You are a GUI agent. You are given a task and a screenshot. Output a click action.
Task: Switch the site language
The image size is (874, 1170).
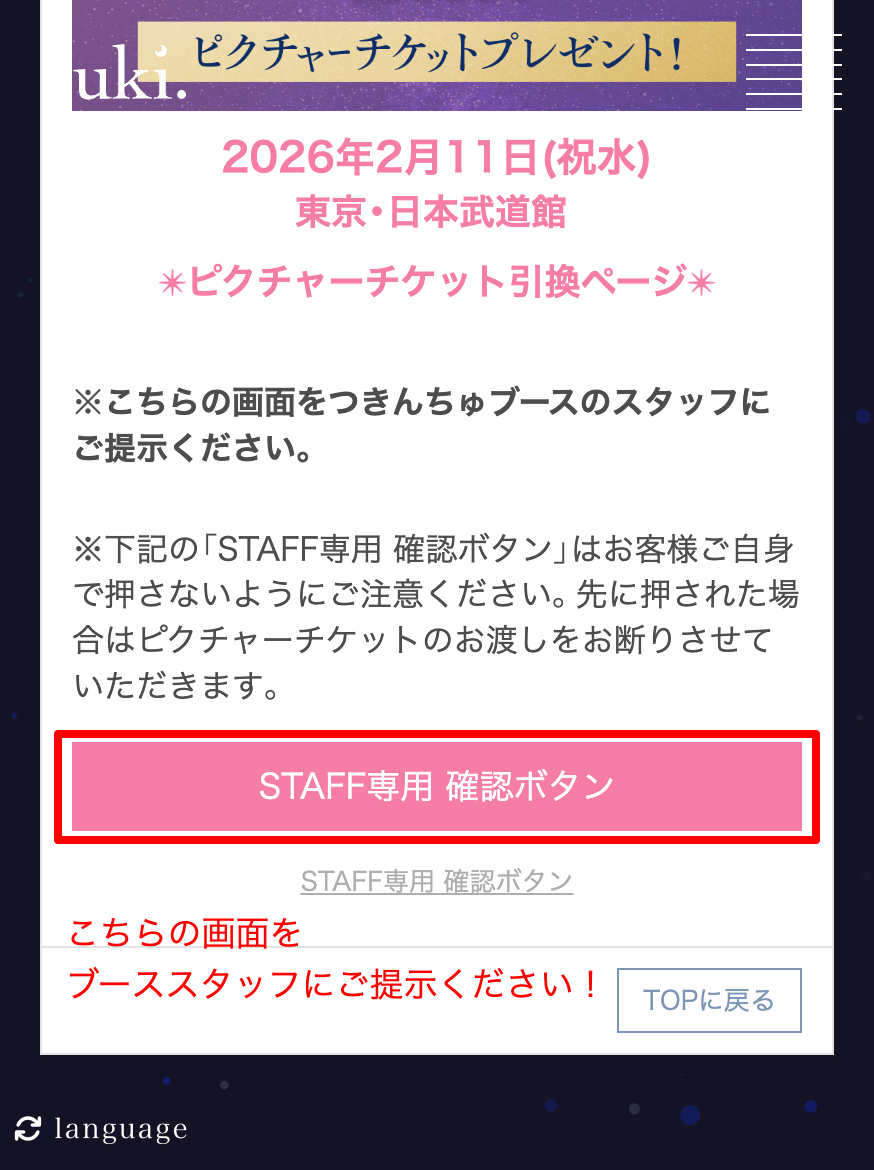click(102, 1129)
